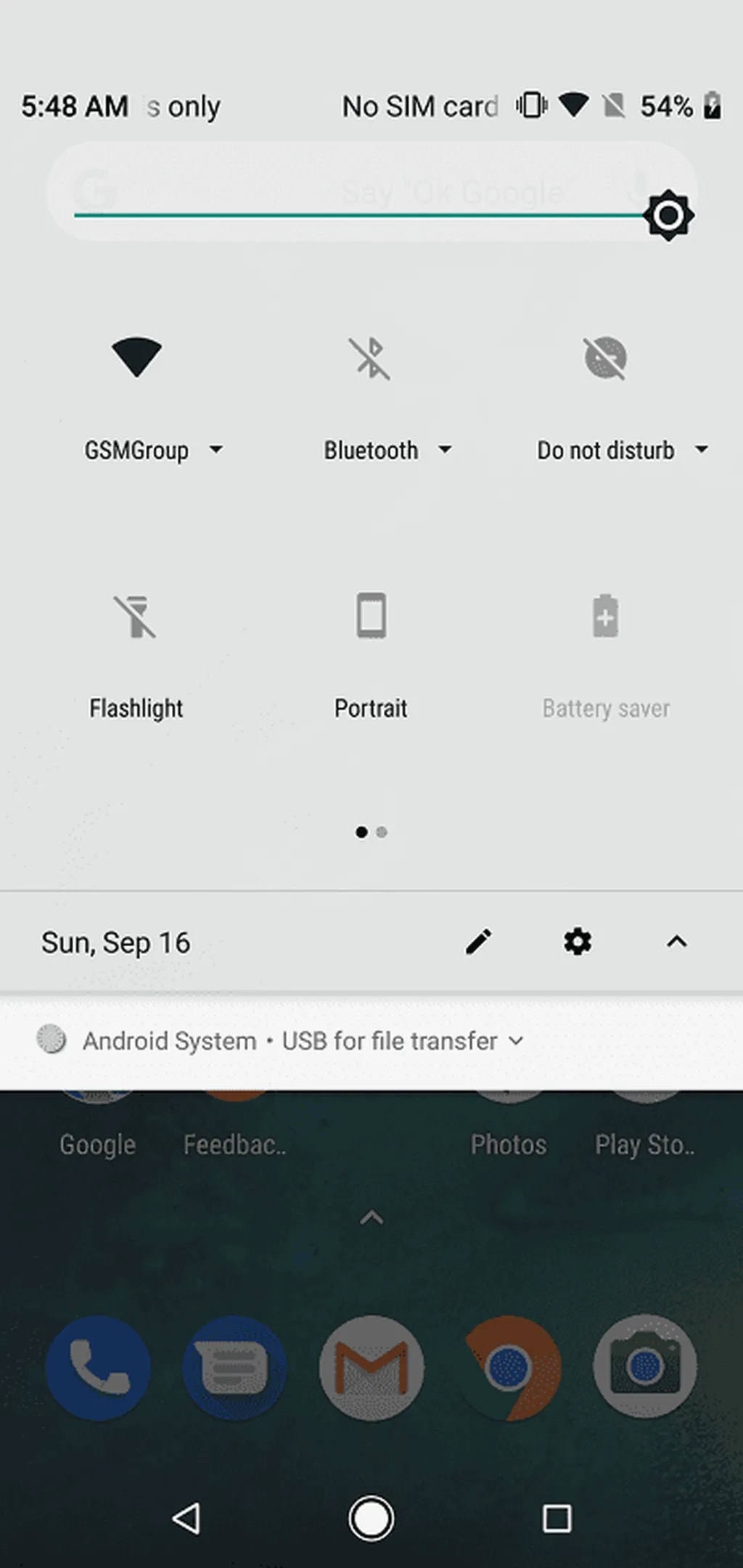Expand Bluetooth device options
Viewport: 743px width, 1568px height.
pyautogui.click(x=445, y=450)
